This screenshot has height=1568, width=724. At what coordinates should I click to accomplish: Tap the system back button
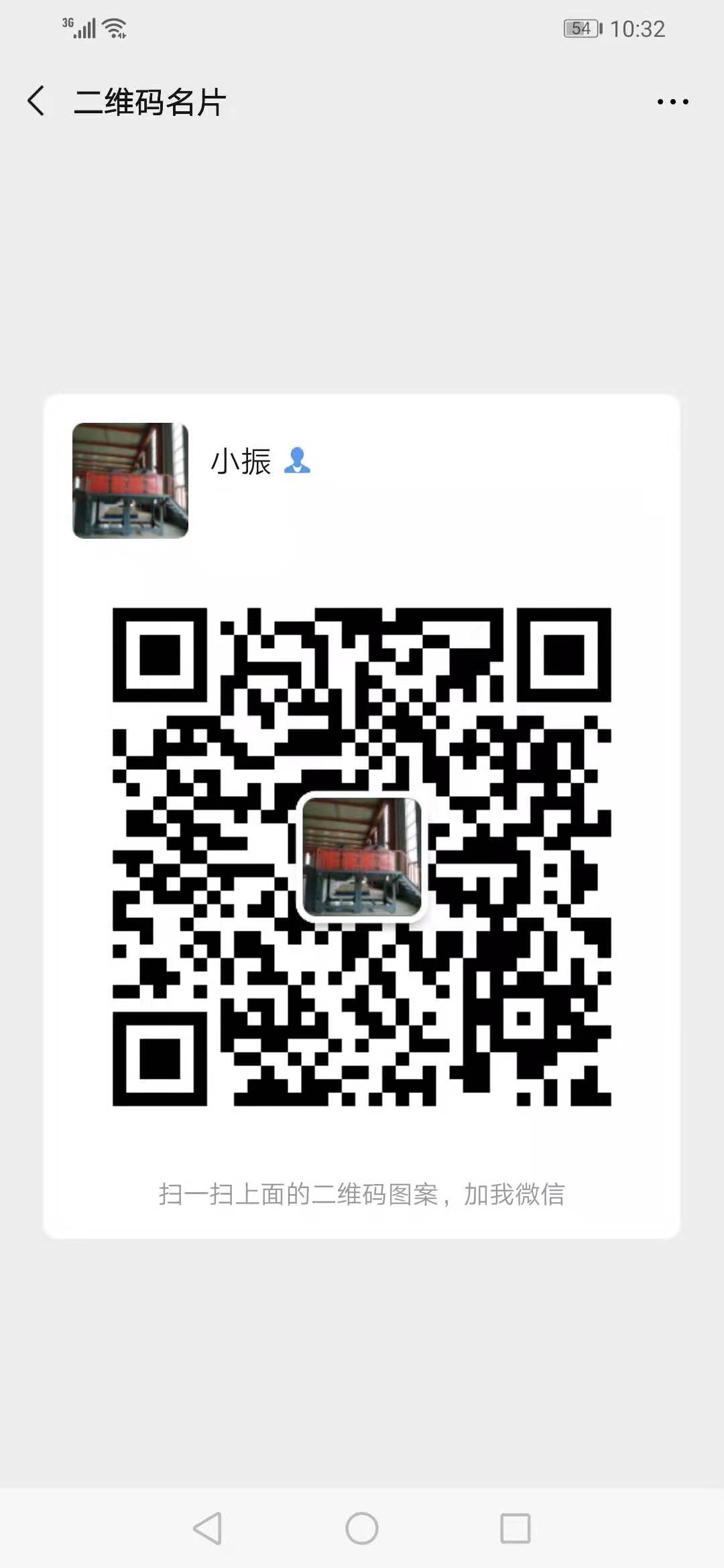tap(207, 1528)
